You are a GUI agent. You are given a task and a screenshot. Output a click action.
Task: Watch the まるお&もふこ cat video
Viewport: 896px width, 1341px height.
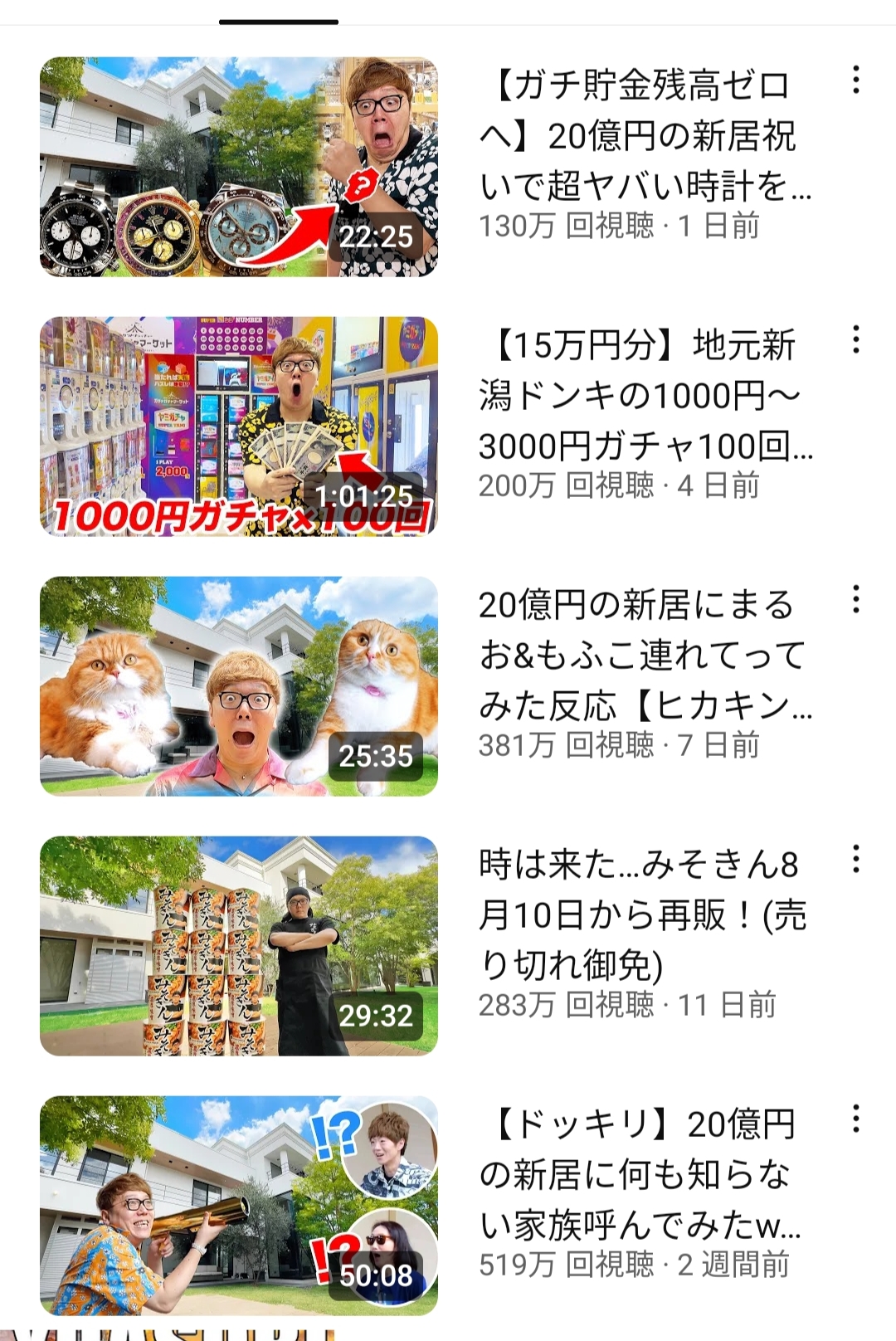click(x=239, y=686)
